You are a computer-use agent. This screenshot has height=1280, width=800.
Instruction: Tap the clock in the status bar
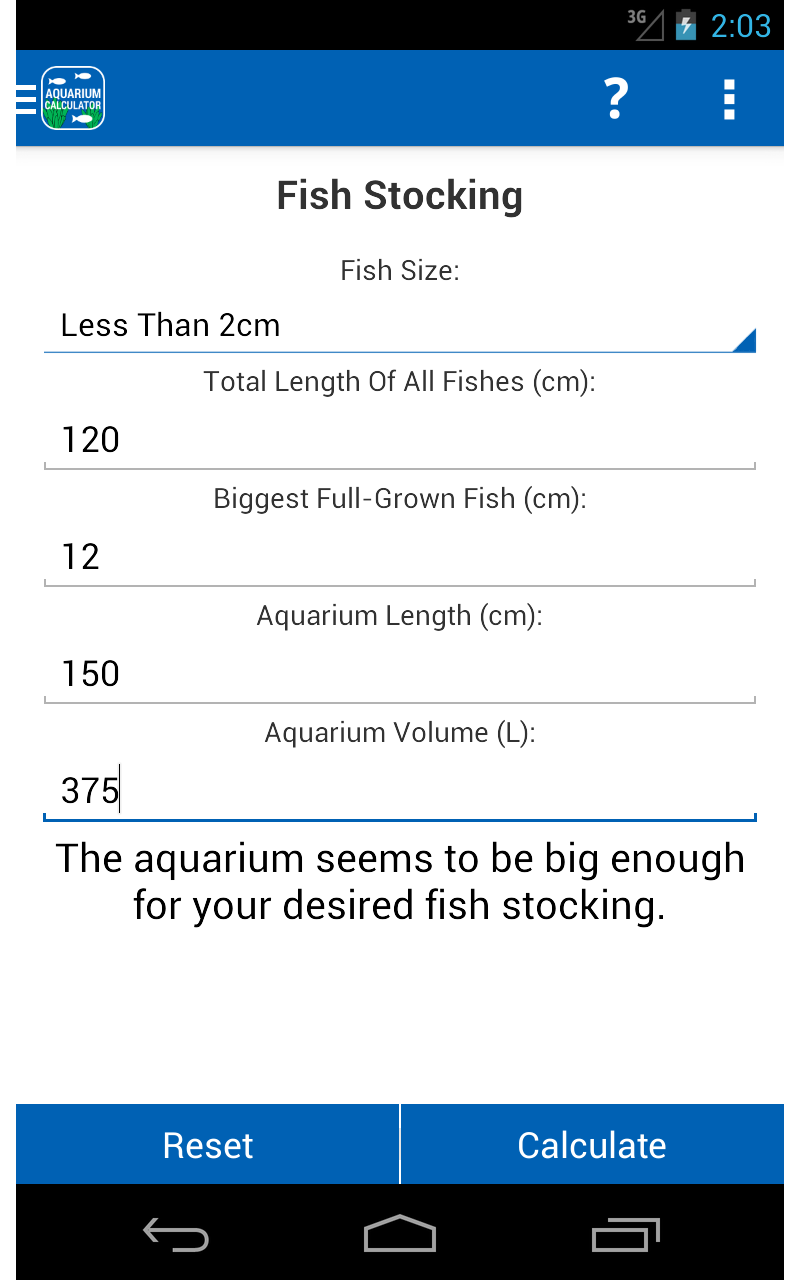[x=742, y=25]
